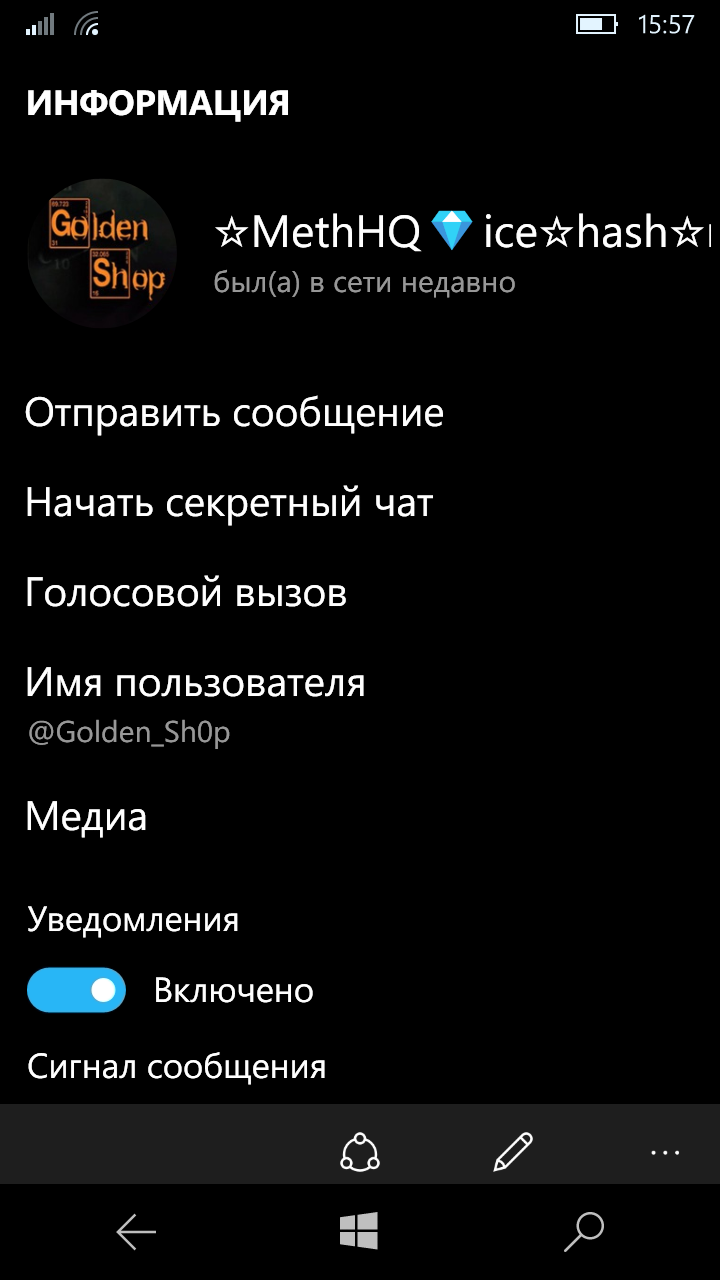Viewport: 720px width, 1280px height.
Task: Edit contact with the pencil icon
Action: coord(513,1152)
